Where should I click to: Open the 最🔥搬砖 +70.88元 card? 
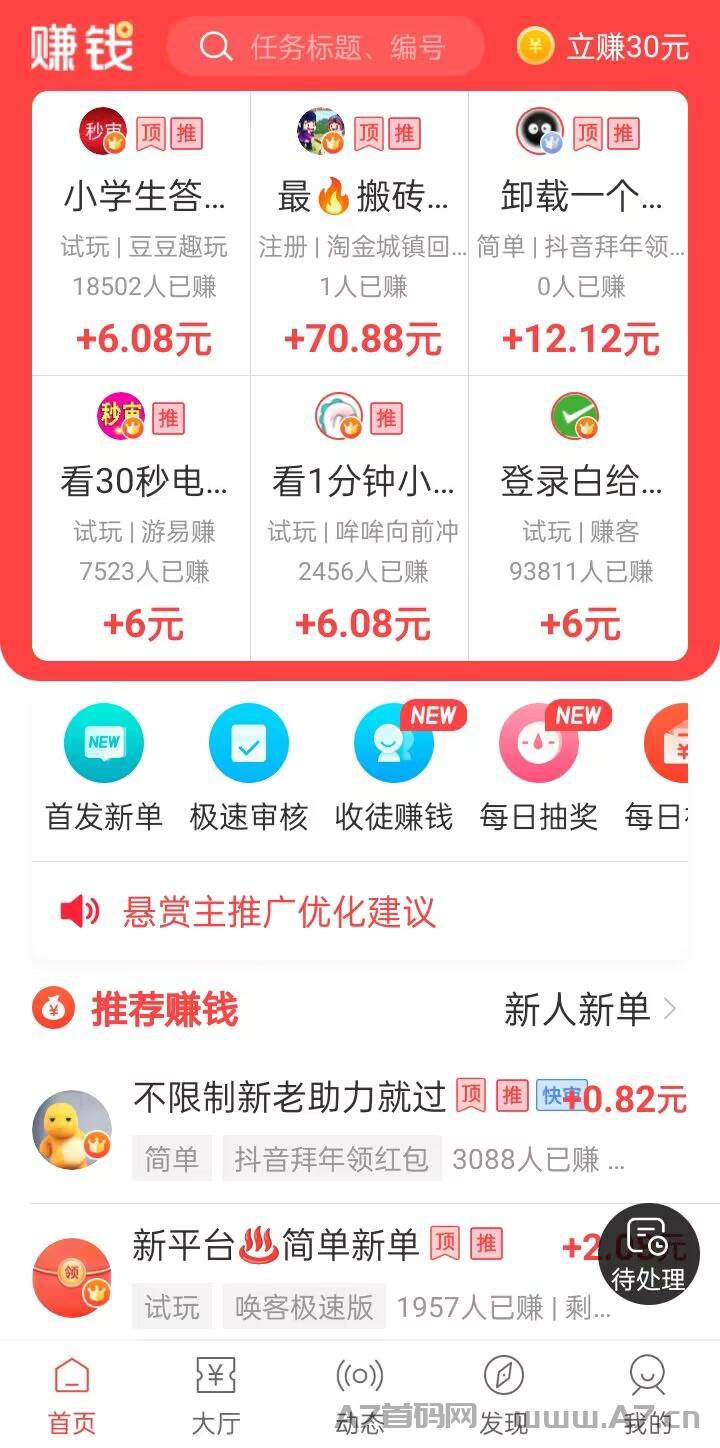360,234
